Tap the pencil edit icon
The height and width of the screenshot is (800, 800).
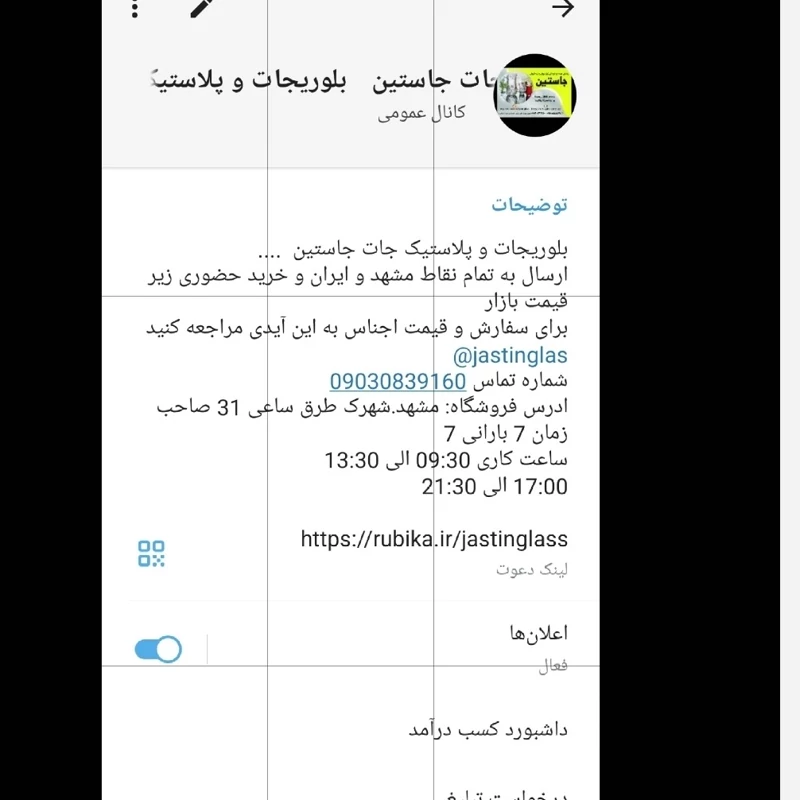point(201,7)
